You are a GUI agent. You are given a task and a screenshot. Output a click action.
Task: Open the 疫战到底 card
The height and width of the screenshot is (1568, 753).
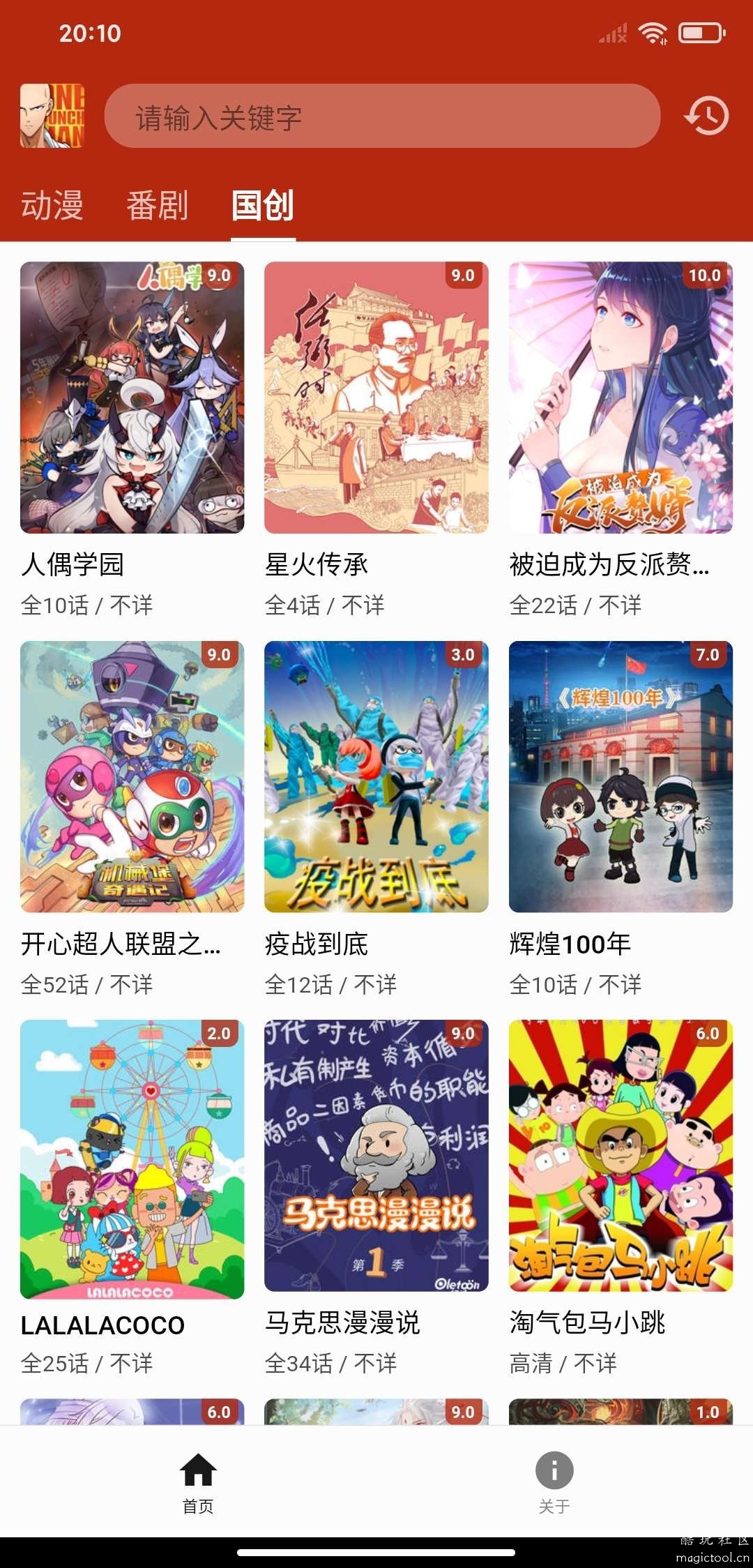(376, 776)
